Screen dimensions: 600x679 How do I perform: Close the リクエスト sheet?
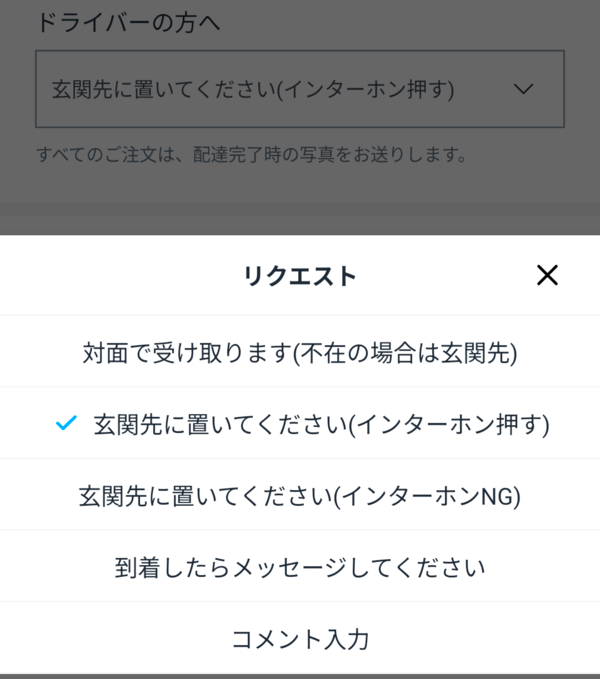click(x=547, y=276)
